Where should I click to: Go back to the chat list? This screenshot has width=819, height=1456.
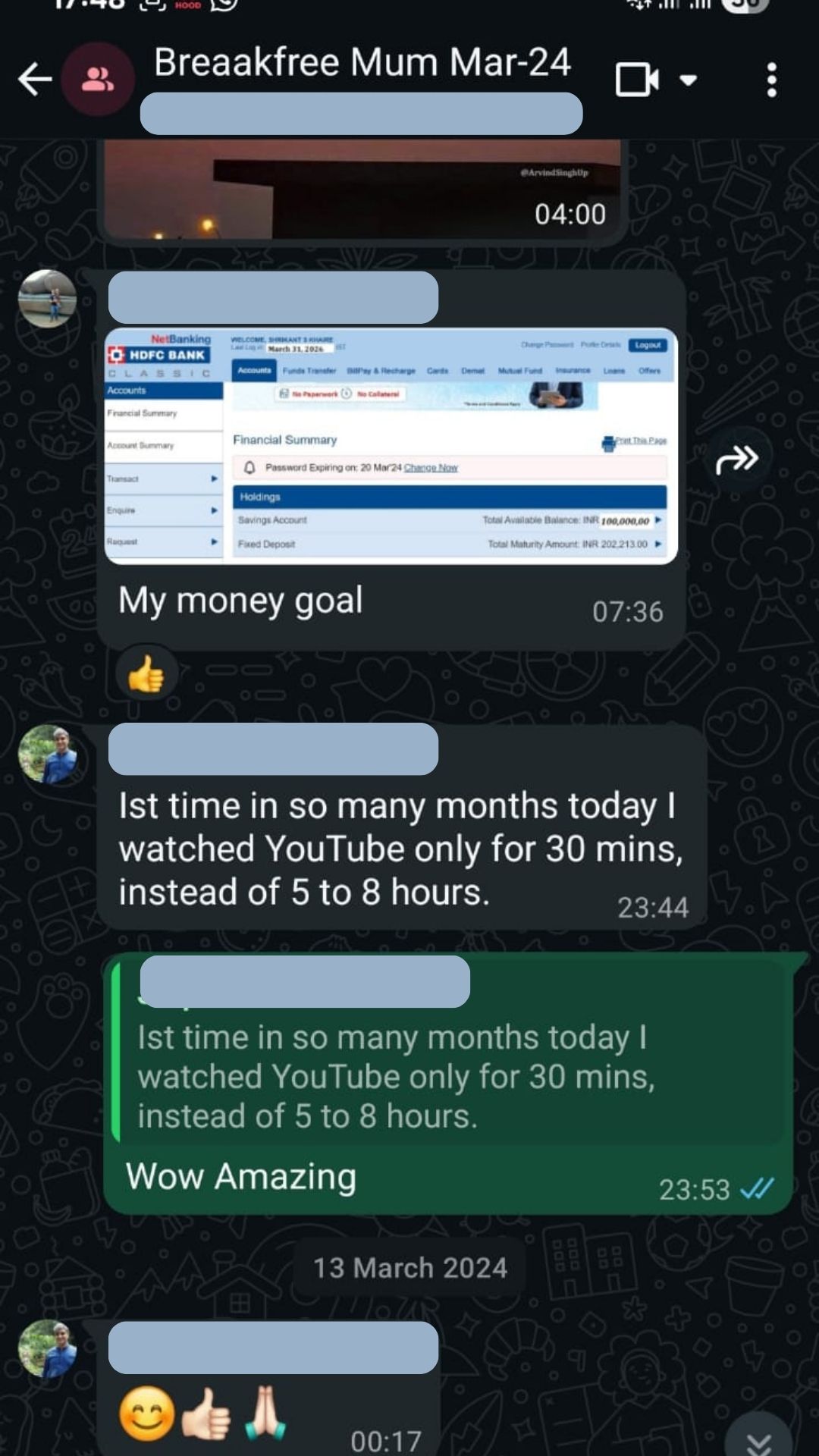tap(34, 80)
